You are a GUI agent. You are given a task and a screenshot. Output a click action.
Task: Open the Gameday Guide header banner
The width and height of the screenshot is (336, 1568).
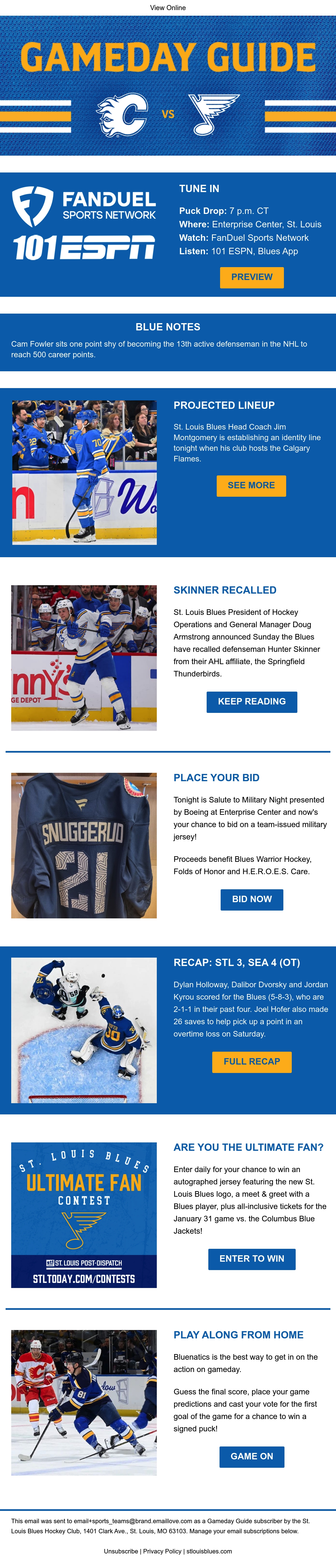(x=168, y=85)
